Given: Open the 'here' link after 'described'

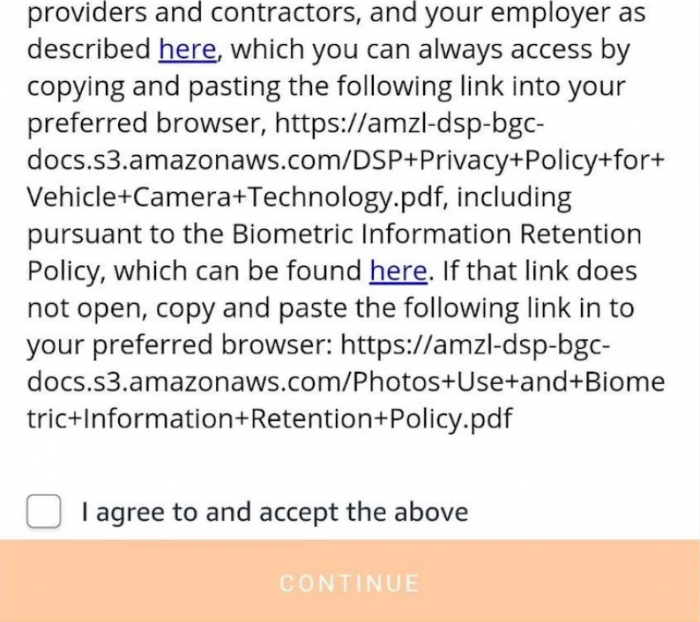Looking at the screenshot, I should [187, 49].
